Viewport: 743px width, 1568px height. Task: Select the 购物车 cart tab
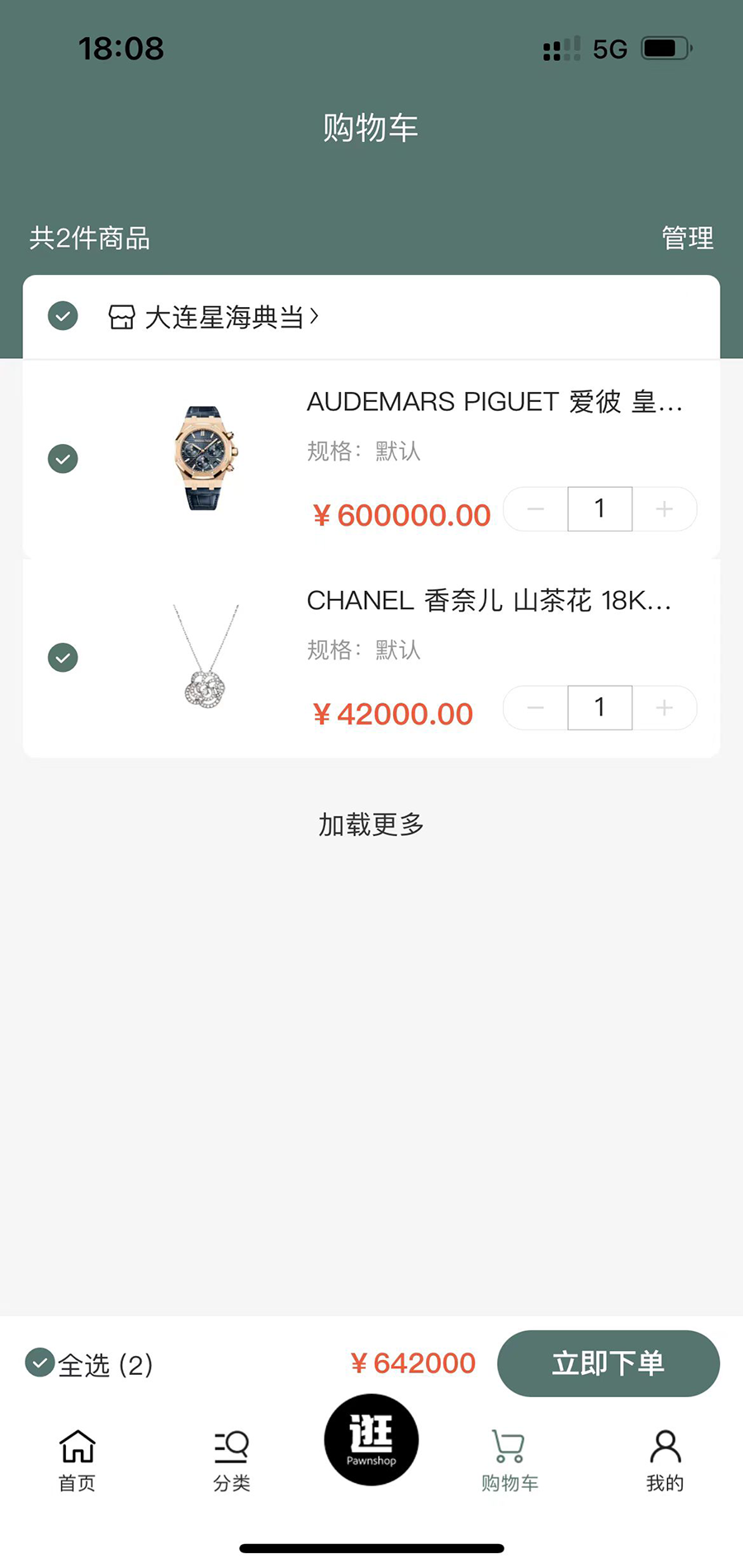[x=509, y=1461]
